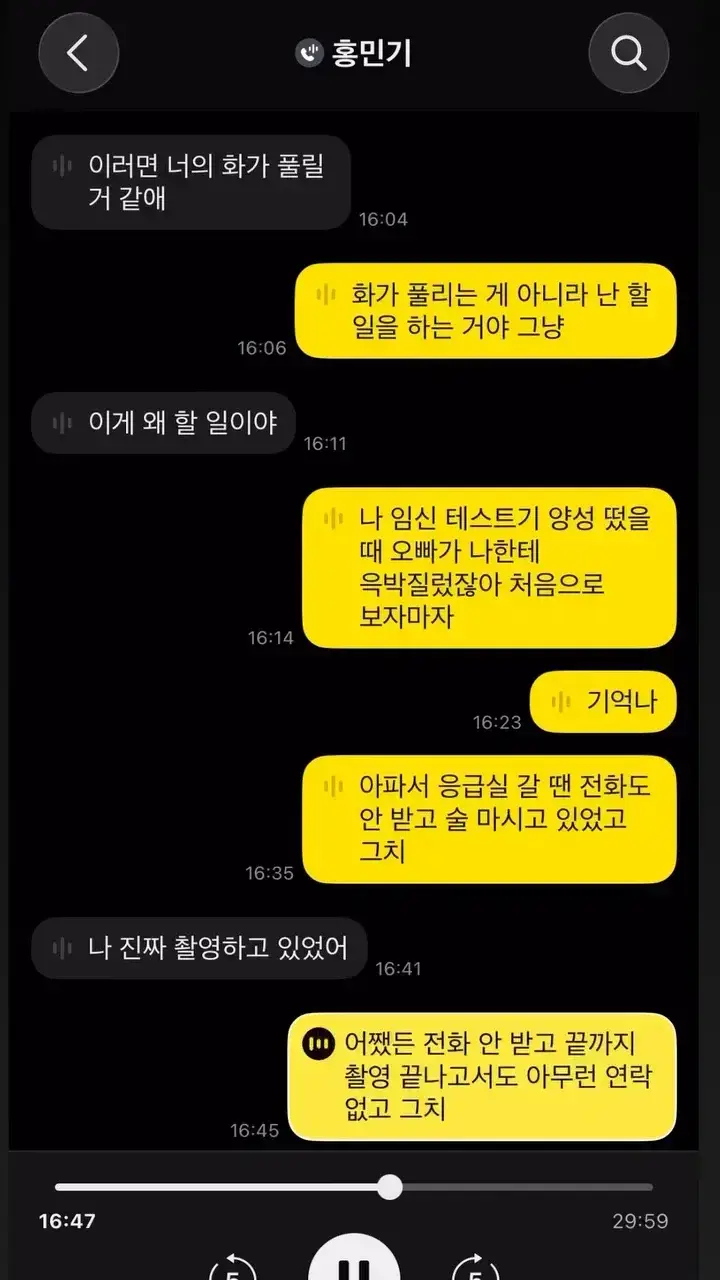Pause the call recording playback
720x1280 pixels.
pos(353,1260)
